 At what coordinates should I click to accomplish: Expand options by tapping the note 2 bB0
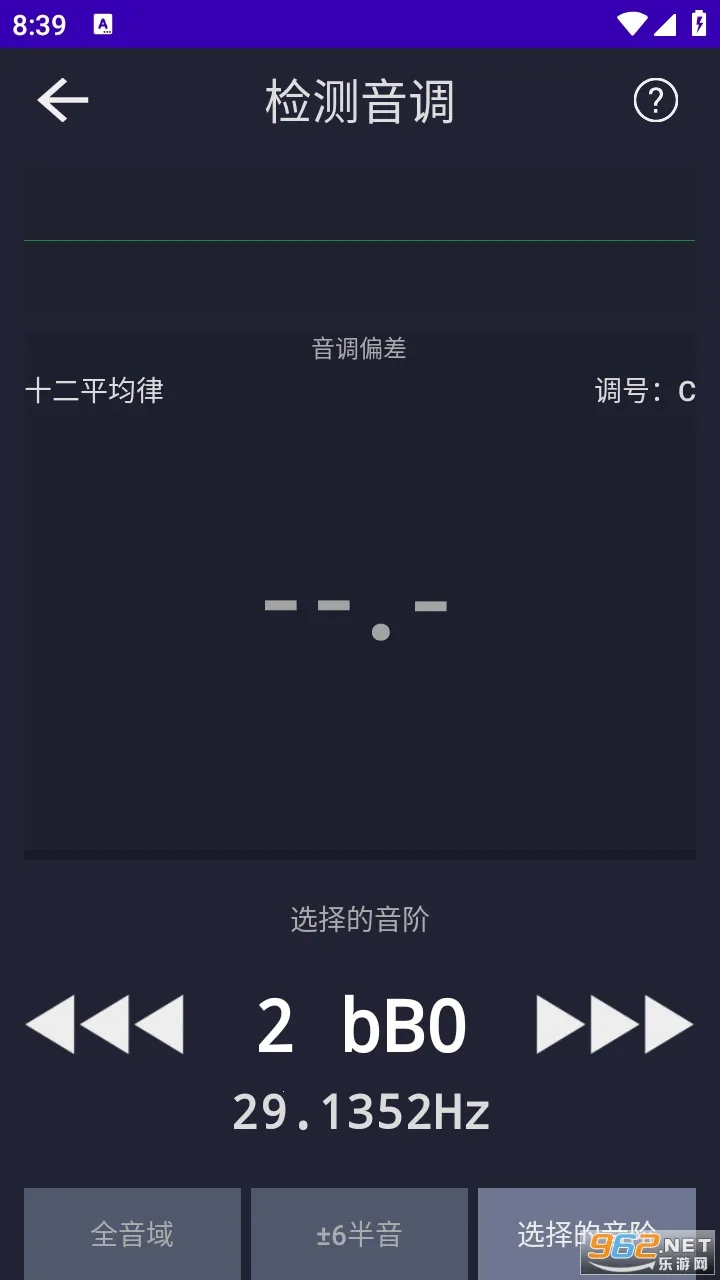(360, 1023)
